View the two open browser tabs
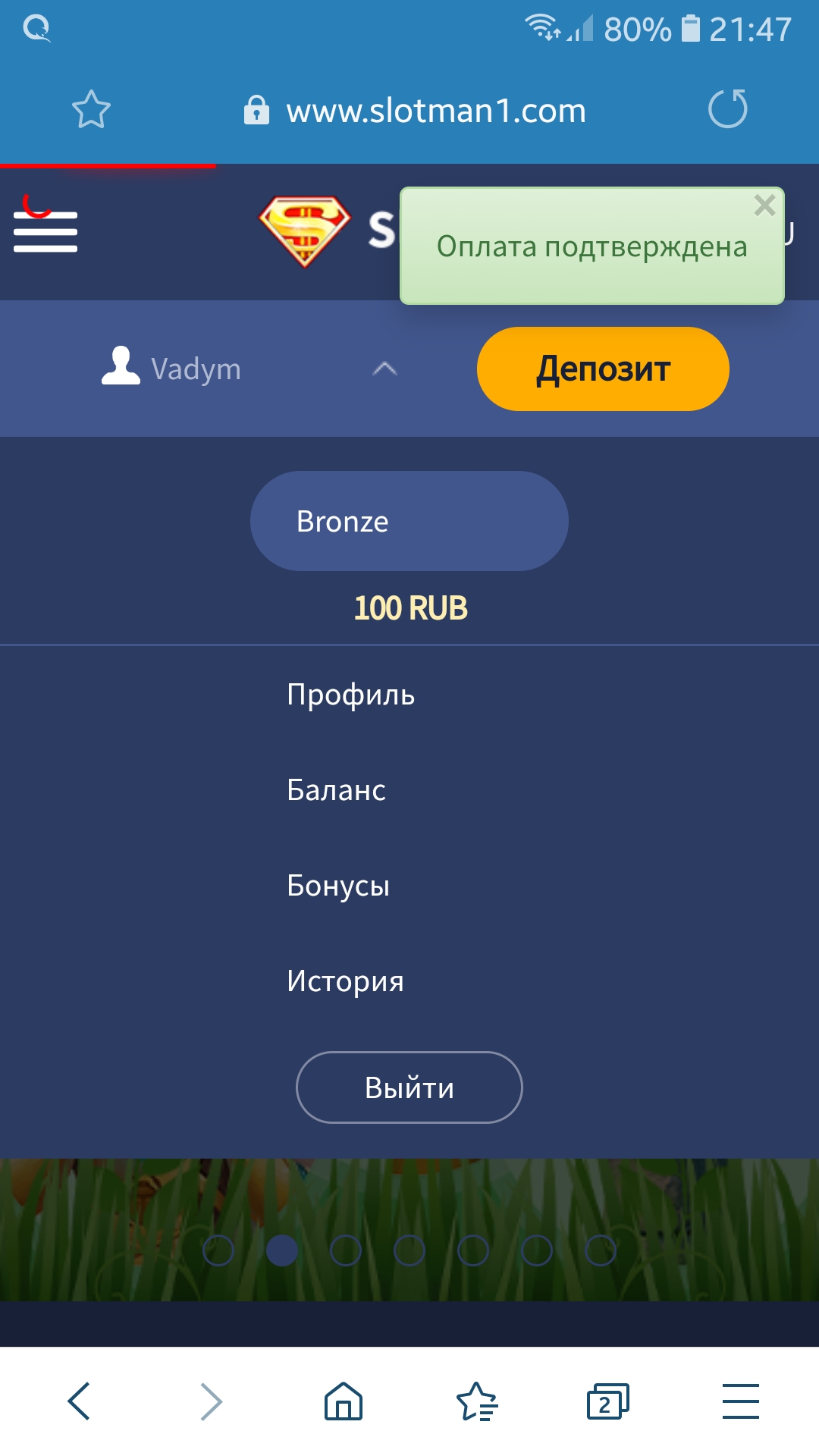 607,1401
